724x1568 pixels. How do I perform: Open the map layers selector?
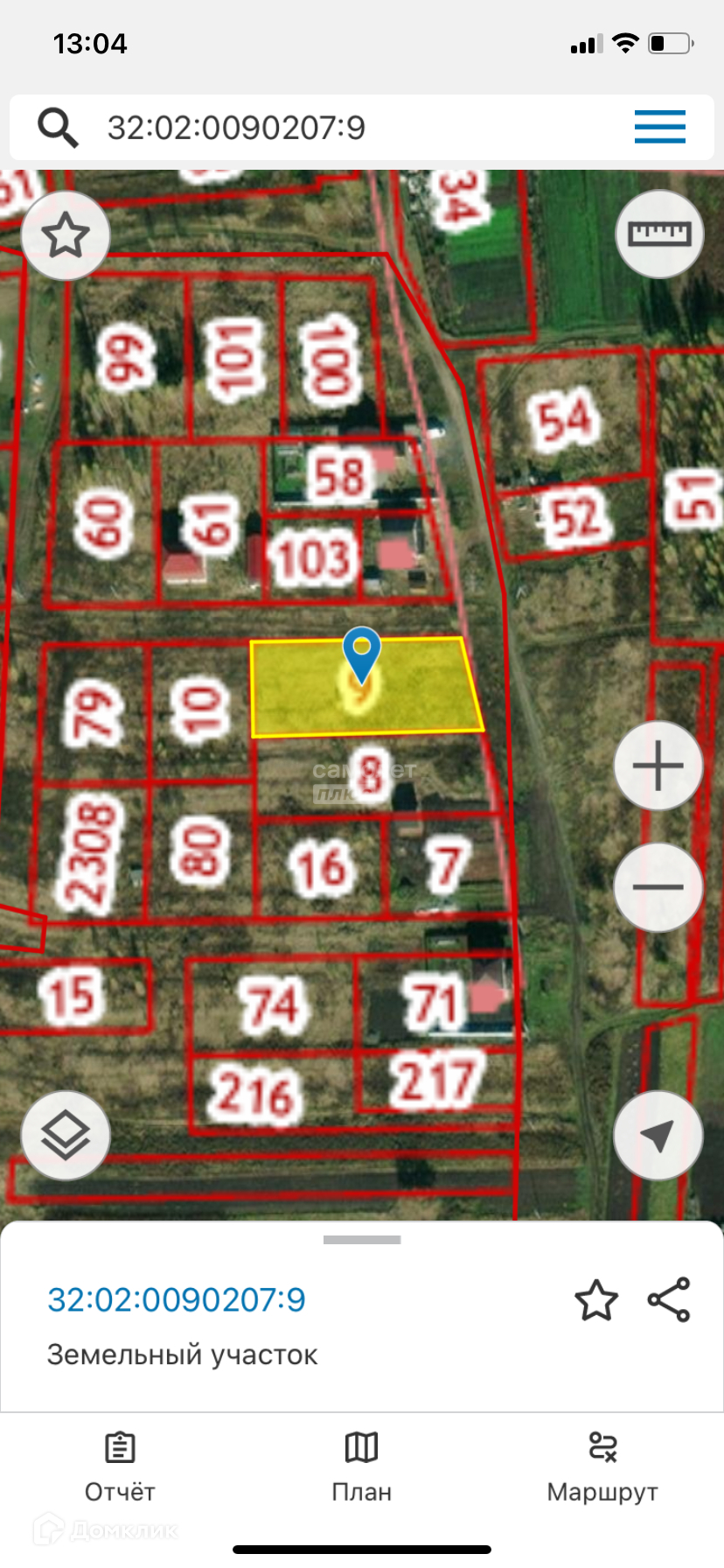coord(66,1135)
